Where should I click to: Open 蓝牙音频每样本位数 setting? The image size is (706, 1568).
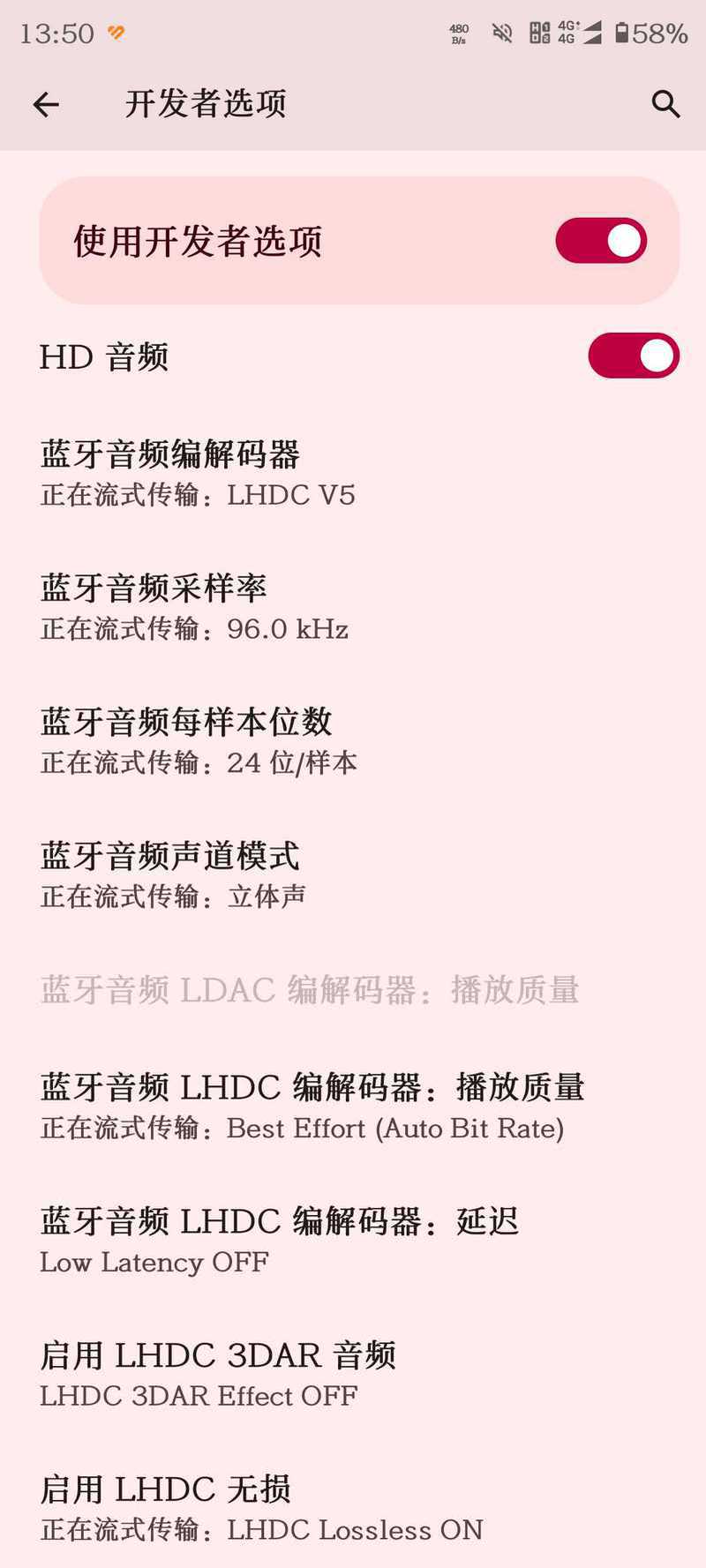[x=353, y=742]
